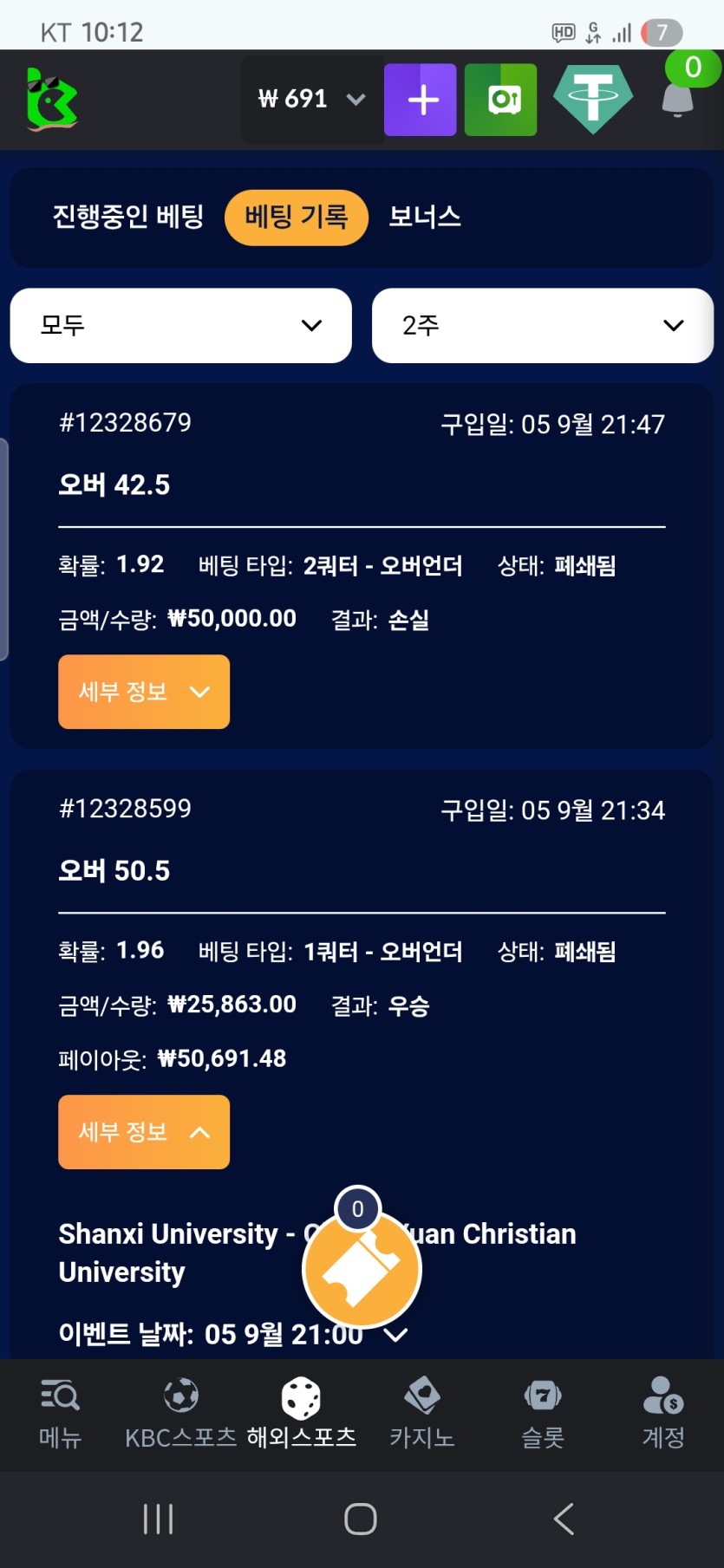Collapse 세부 정보 for bet #12328599

tap(144, 1132)
